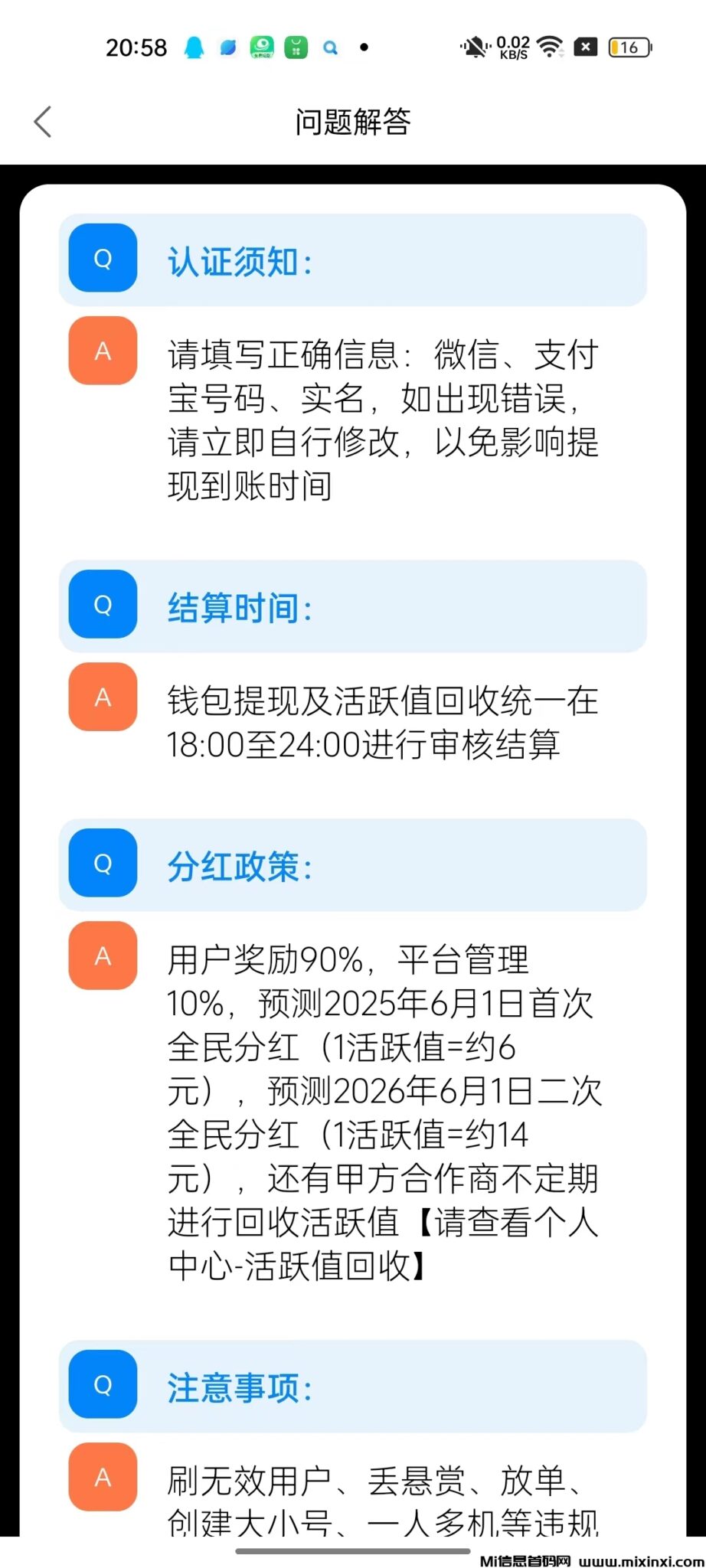
Task: Tap the back arrow to return
Action: tap(43, 122)
